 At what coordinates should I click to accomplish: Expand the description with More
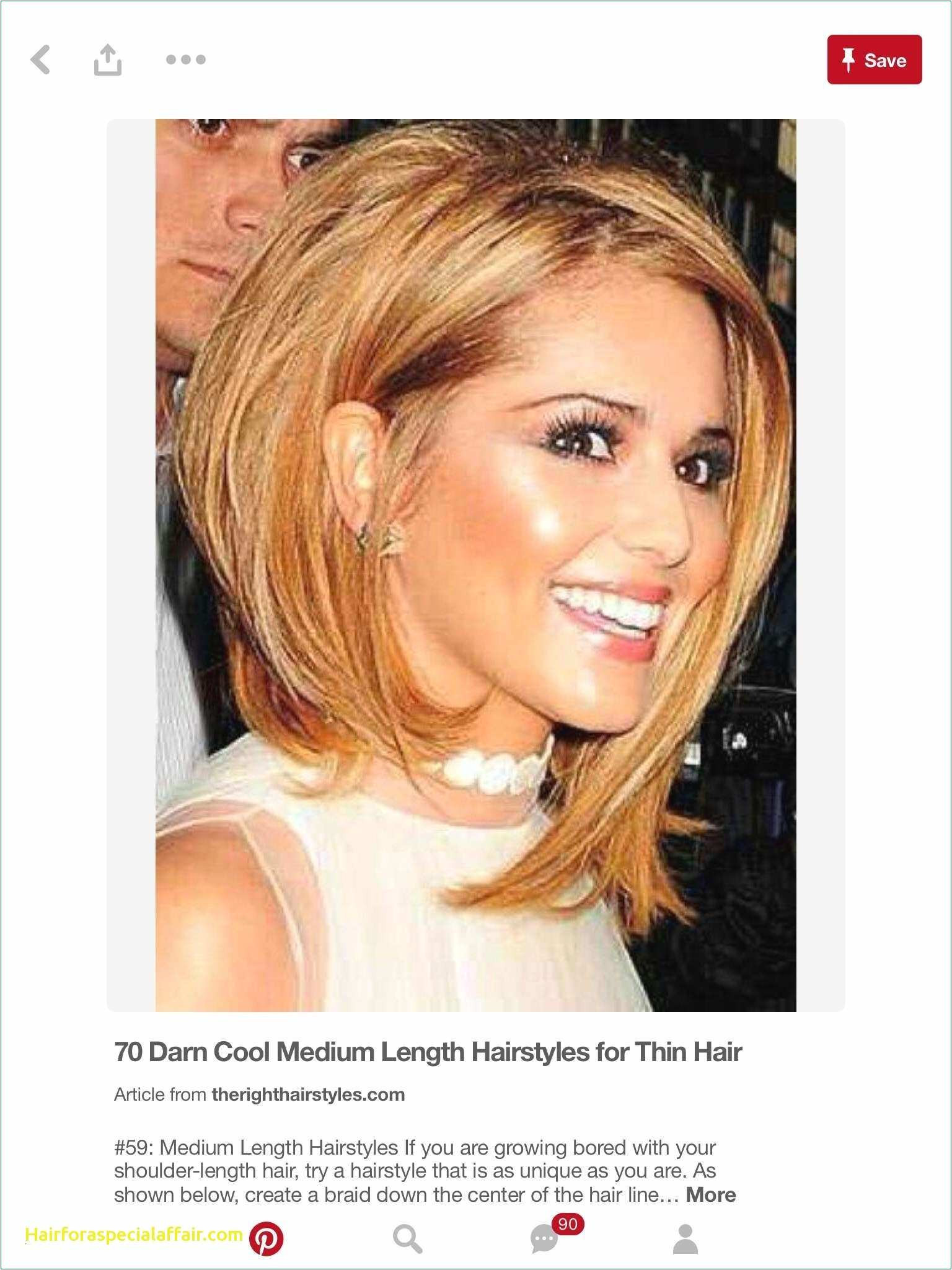tap(710, 1194)
